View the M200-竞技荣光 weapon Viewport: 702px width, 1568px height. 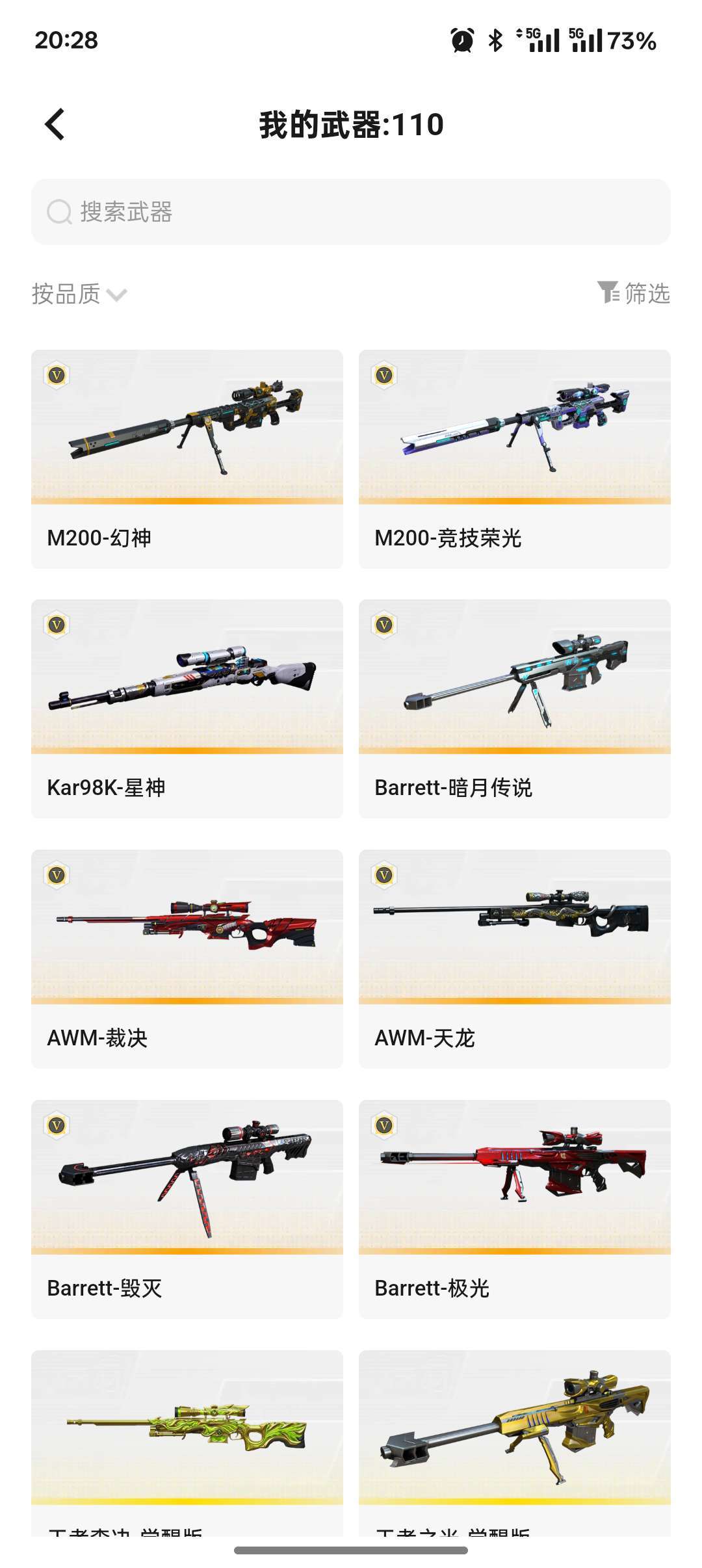click(513, 455)
